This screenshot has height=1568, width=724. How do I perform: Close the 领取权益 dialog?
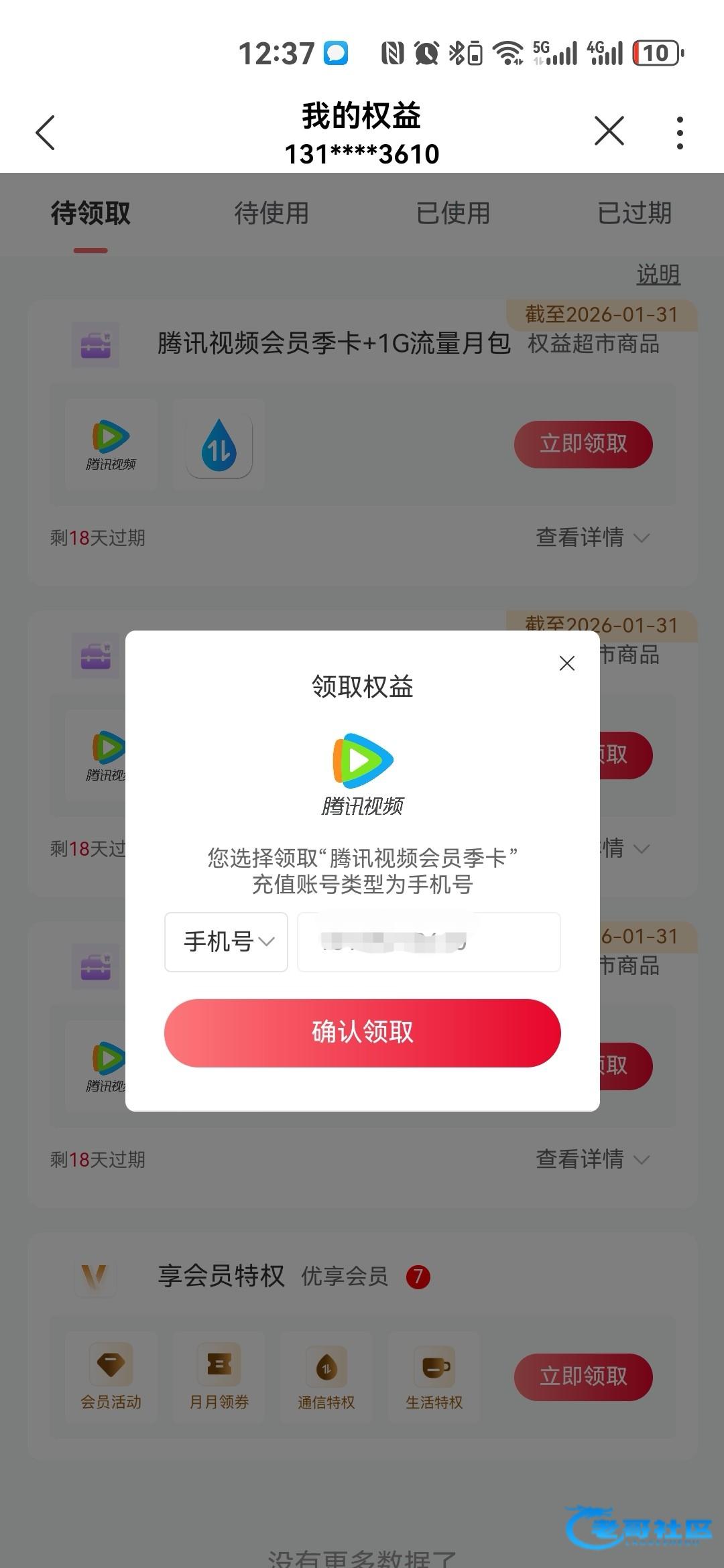[x=567, y=663]
